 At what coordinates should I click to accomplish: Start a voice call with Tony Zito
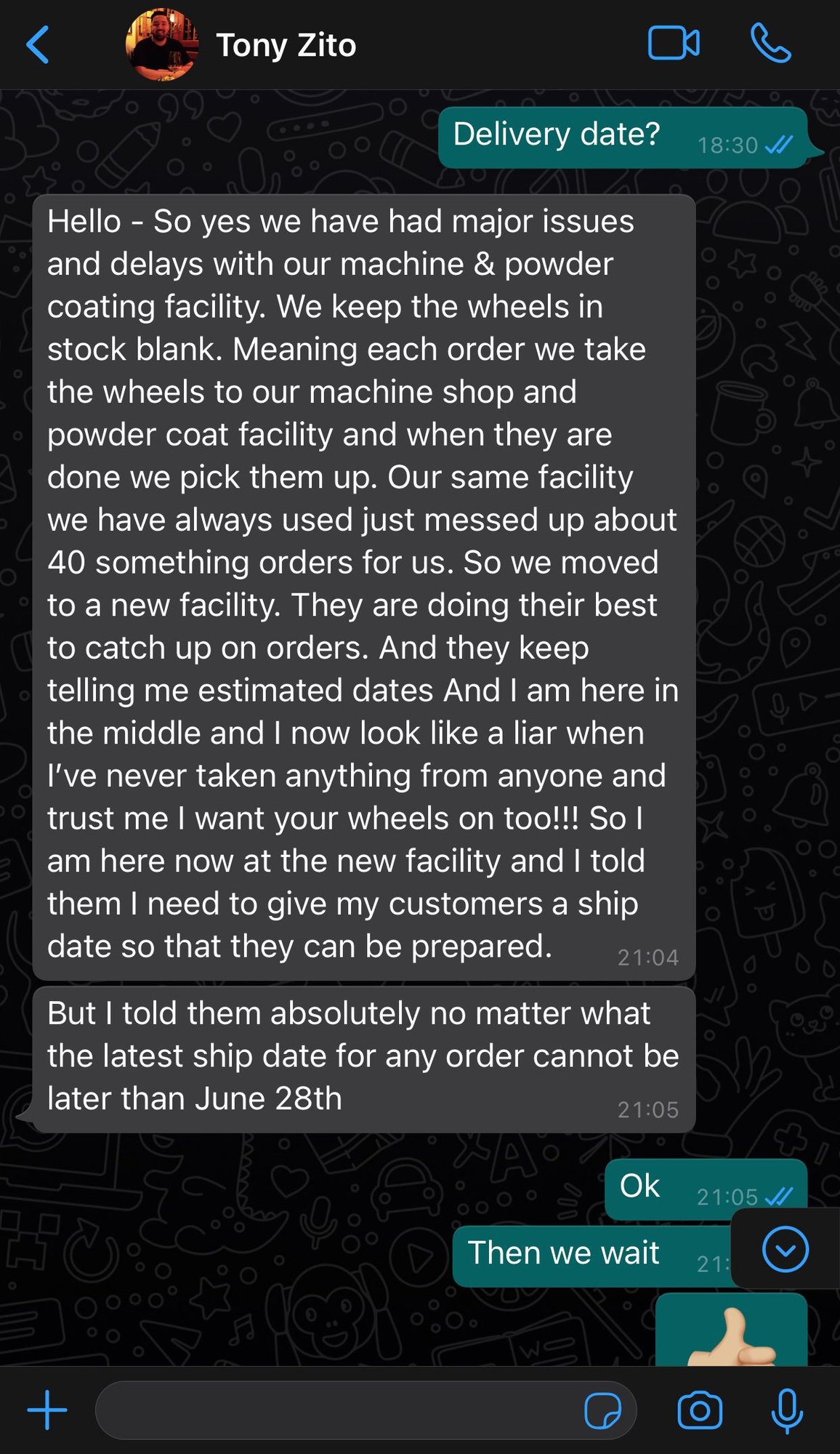pyautogui.click(x=770, y=44)
